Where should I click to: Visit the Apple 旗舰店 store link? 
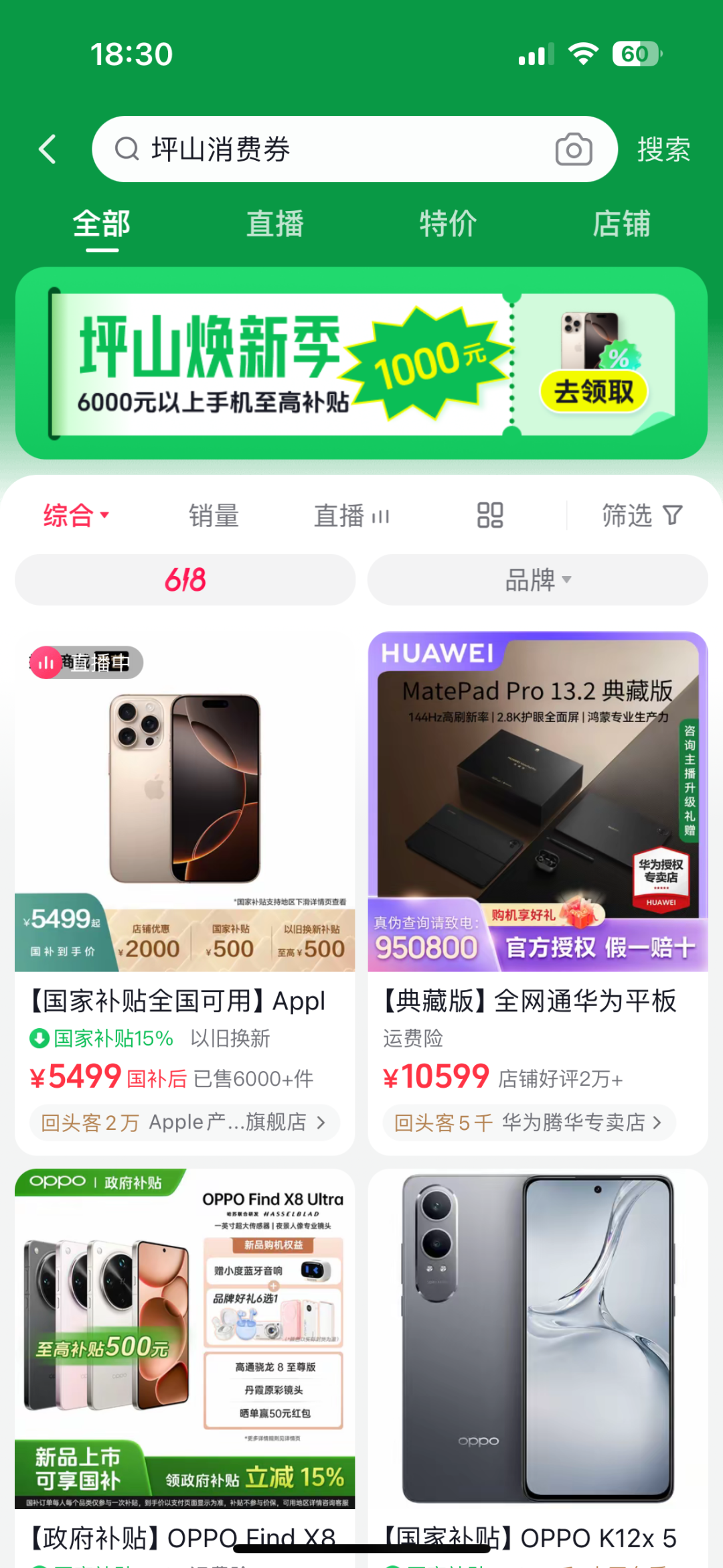click(185, 1122)
